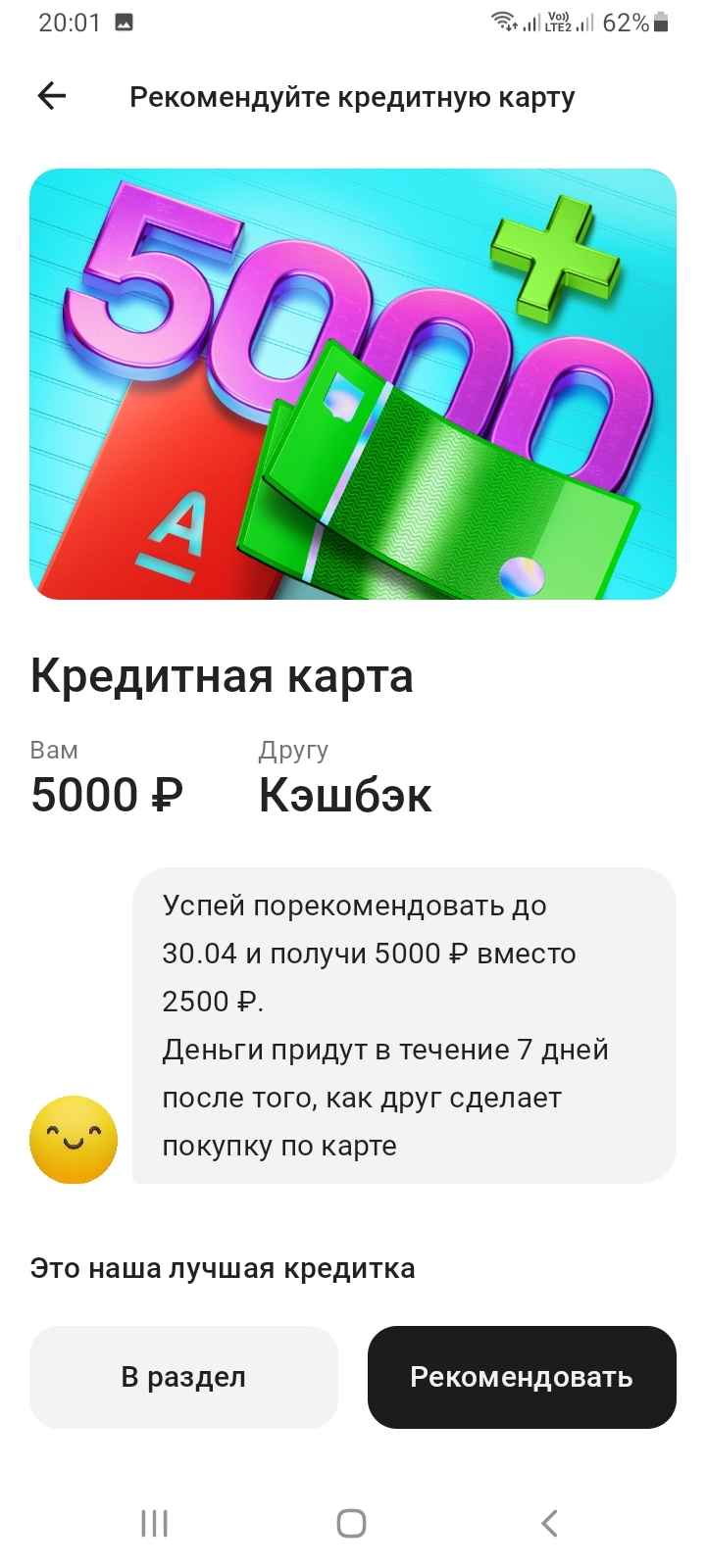Go back from the credit card recommendation screen
Viewport: 706px width, 1568px height.
click(52, 96)
